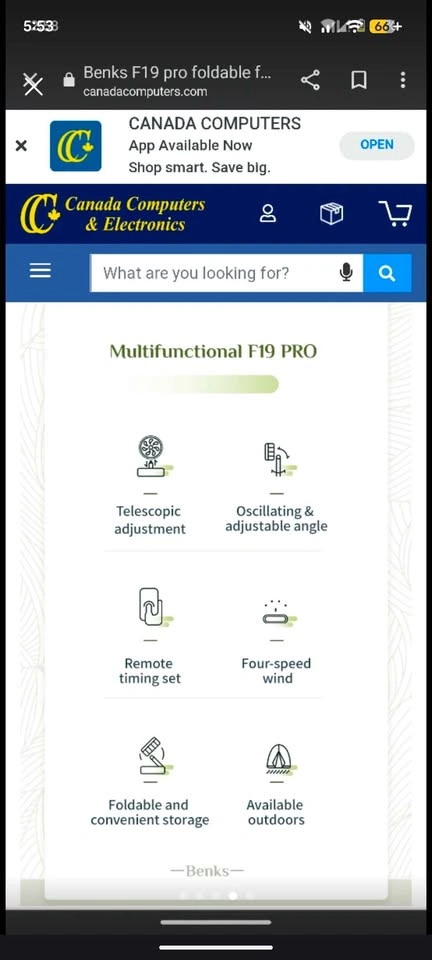This screenshot has height=960, width=432.
Task: Open the browser overflow menu
Action: click(402, 80)
